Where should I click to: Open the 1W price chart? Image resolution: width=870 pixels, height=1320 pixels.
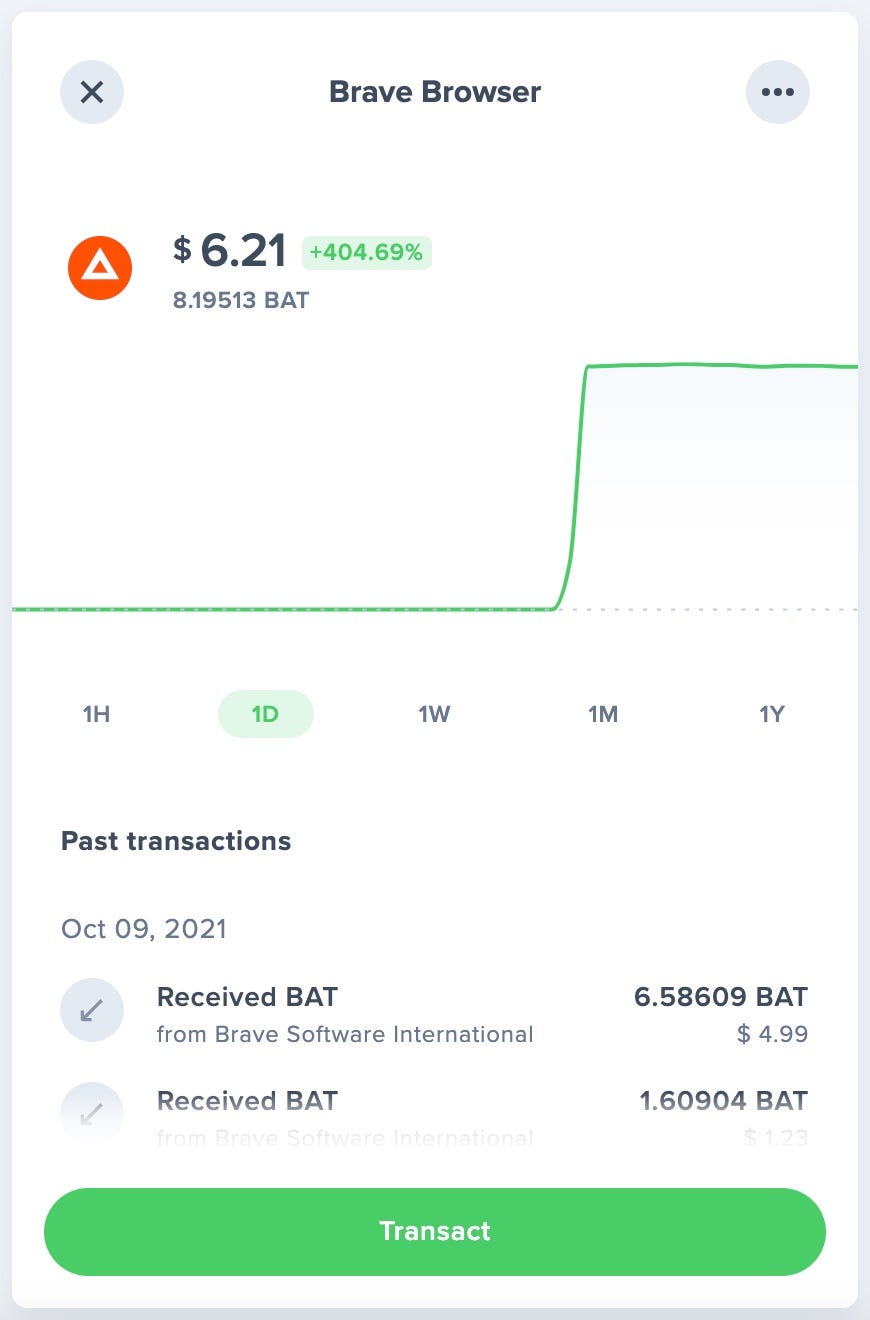434,714
